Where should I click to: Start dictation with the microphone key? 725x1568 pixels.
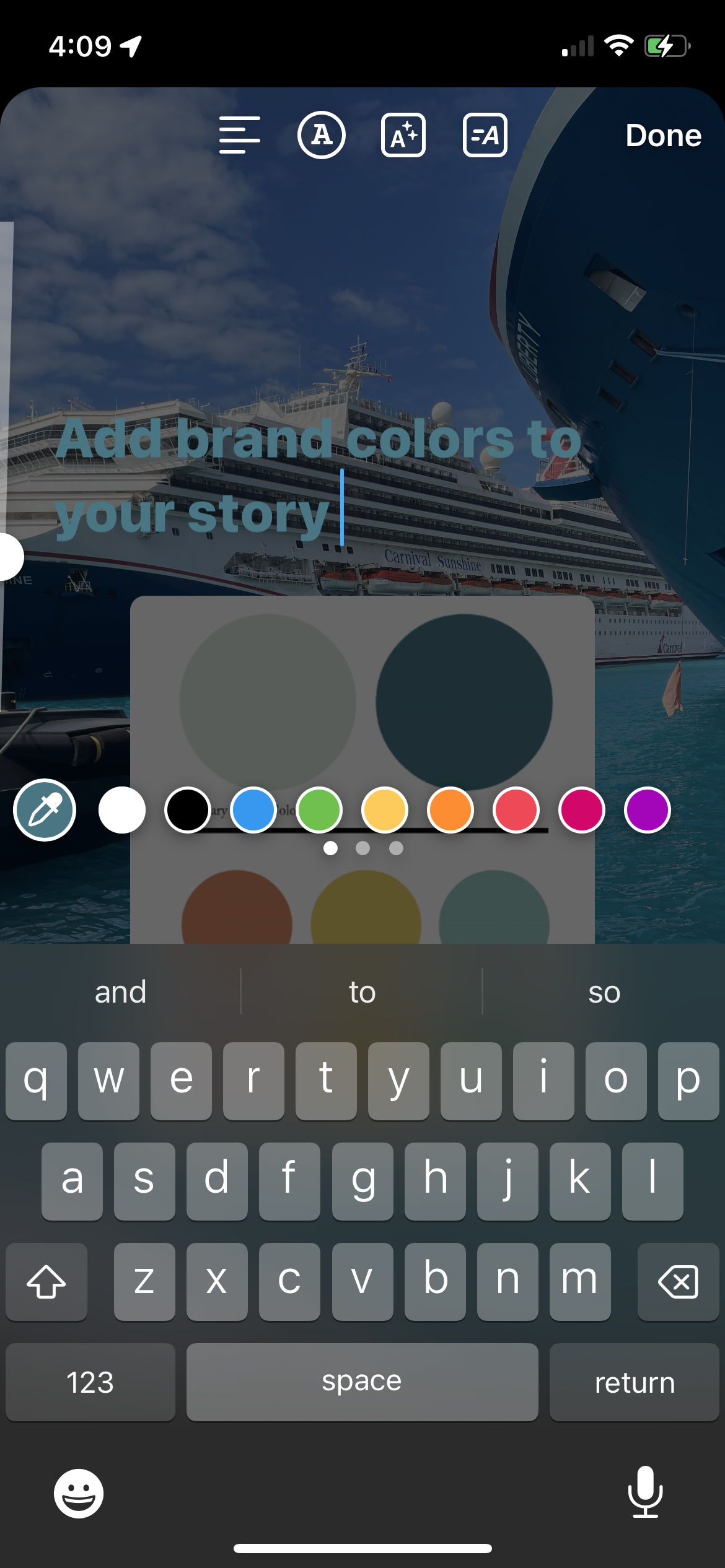coord(645,1492)
